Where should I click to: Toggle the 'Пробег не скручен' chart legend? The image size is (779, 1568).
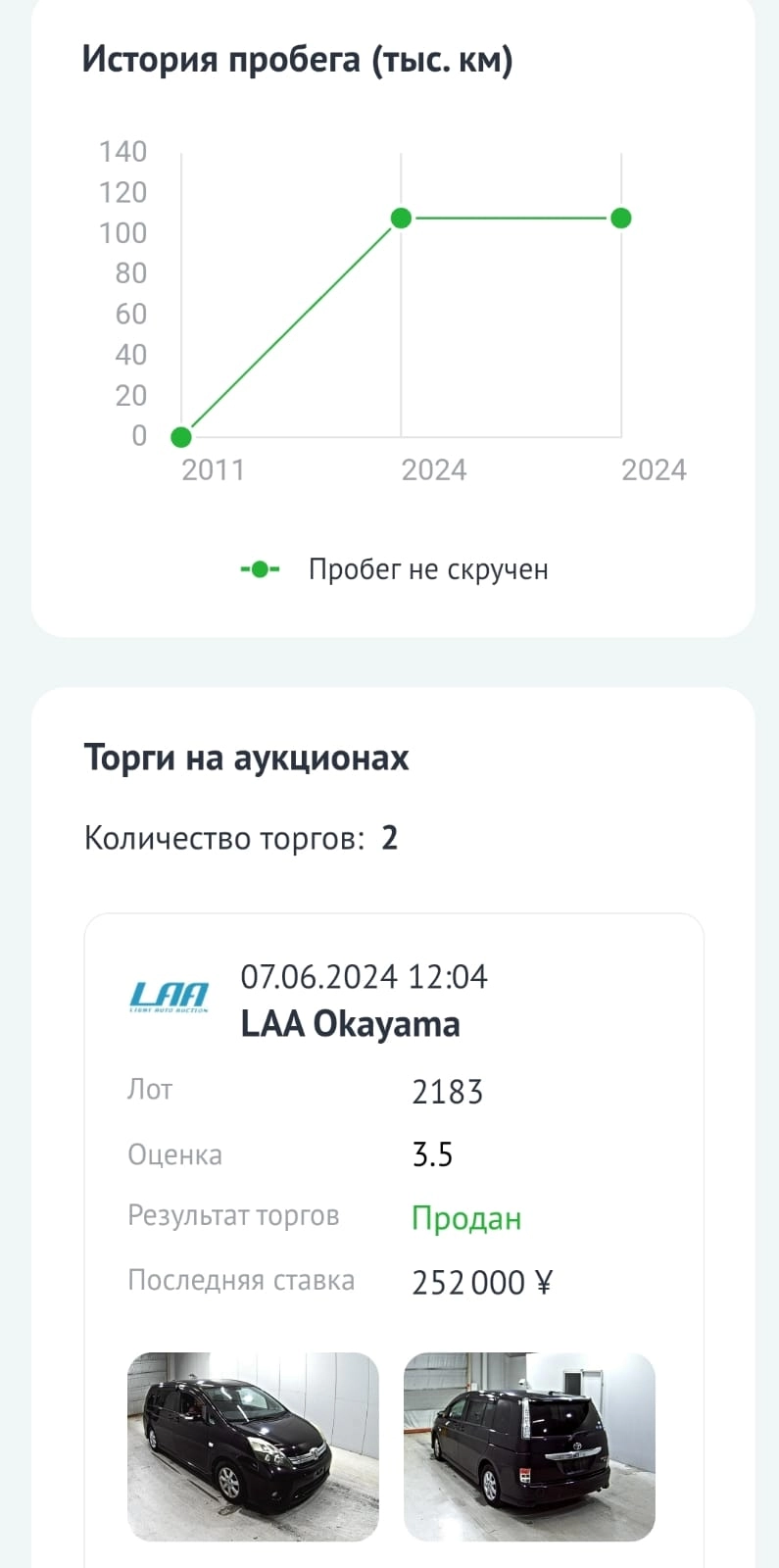[394, 569]
